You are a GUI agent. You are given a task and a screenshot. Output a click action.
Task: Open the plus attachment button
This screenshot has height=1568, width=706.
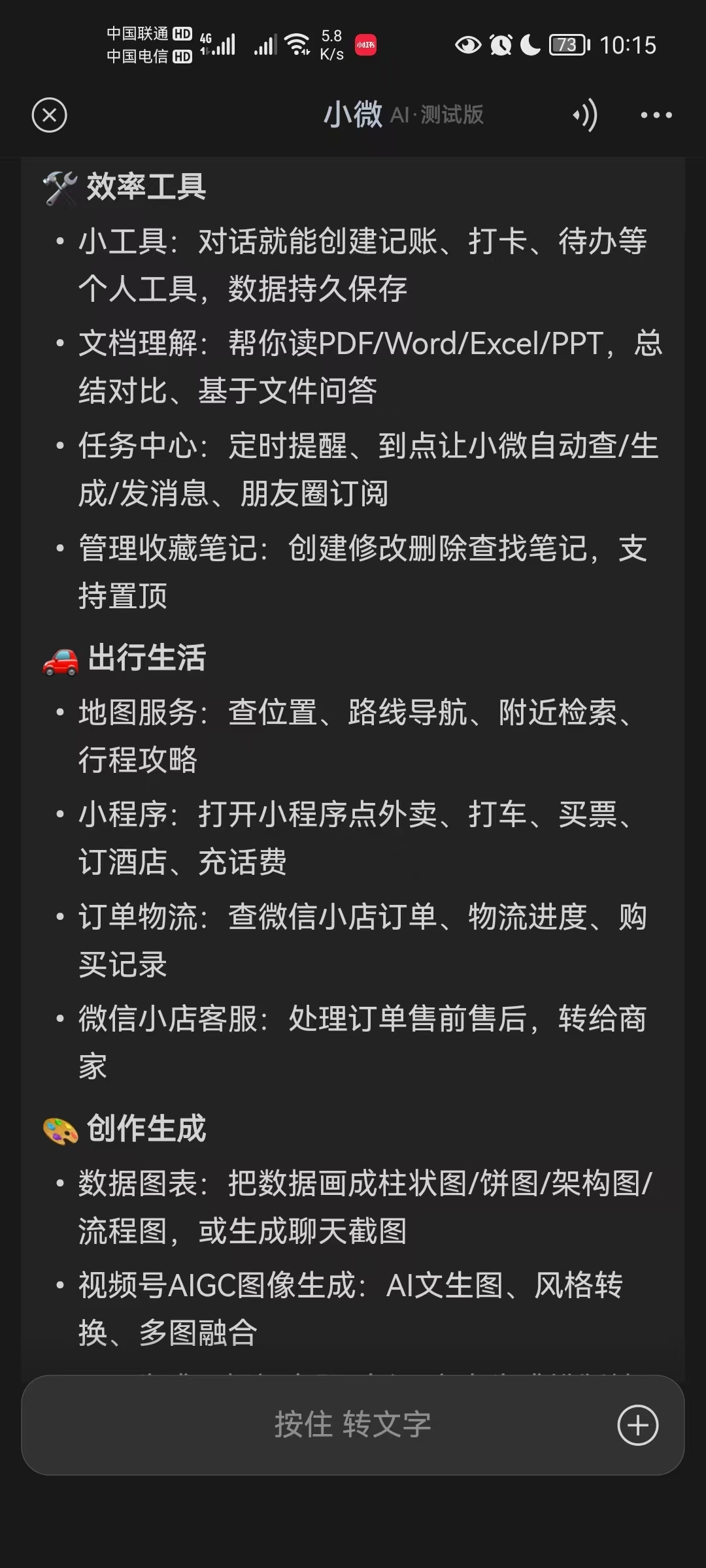tap(638, 1425)
